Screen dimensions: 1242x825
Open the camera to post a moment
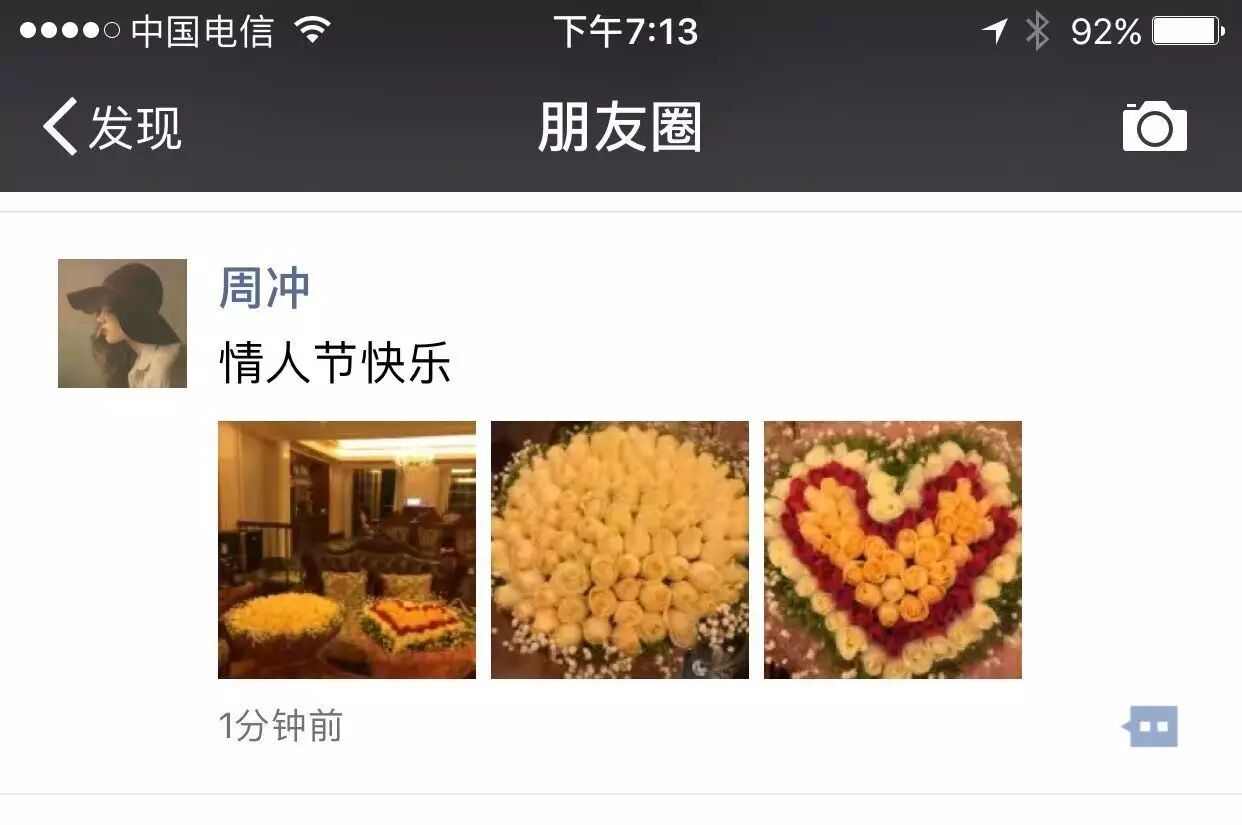[1154, 127]
